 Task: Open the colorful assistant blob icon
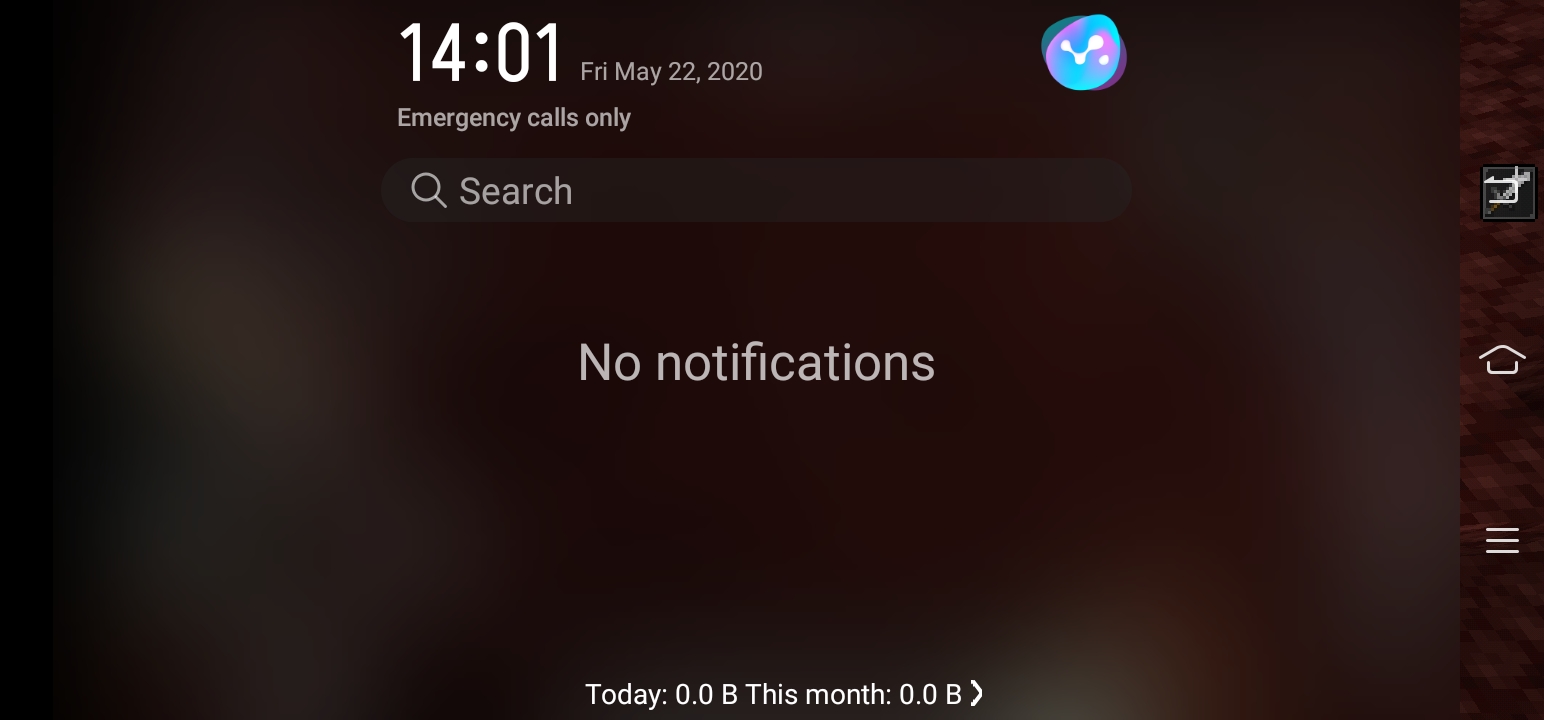tap(1083, 53)
